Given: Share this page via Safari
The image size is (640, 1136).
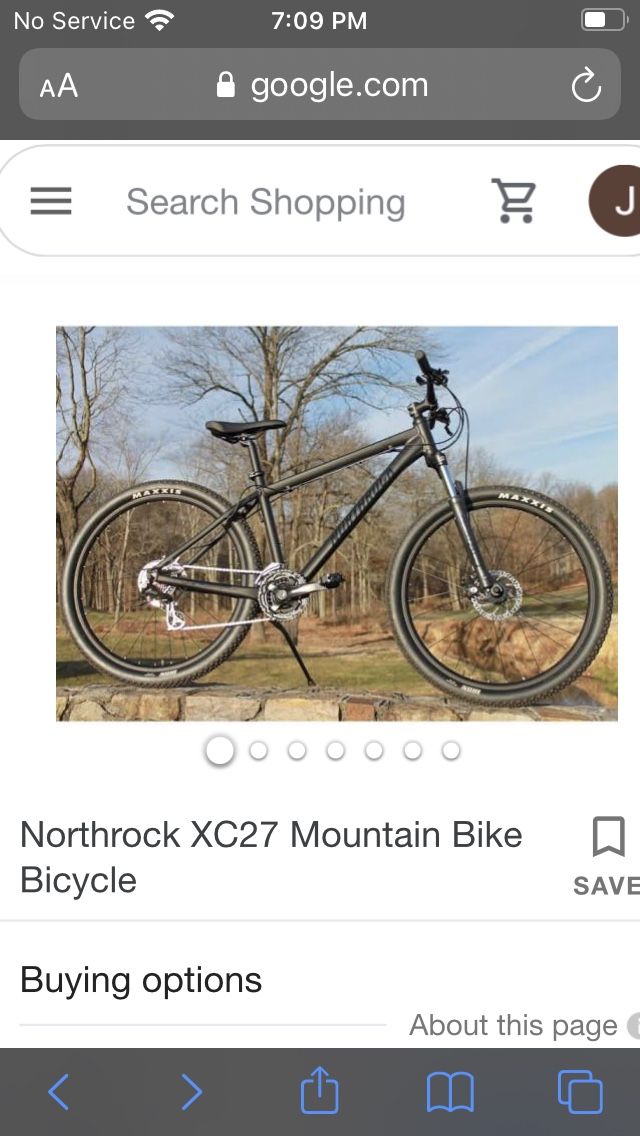Looking at the screenshot, I should [x=320, y=1090].
